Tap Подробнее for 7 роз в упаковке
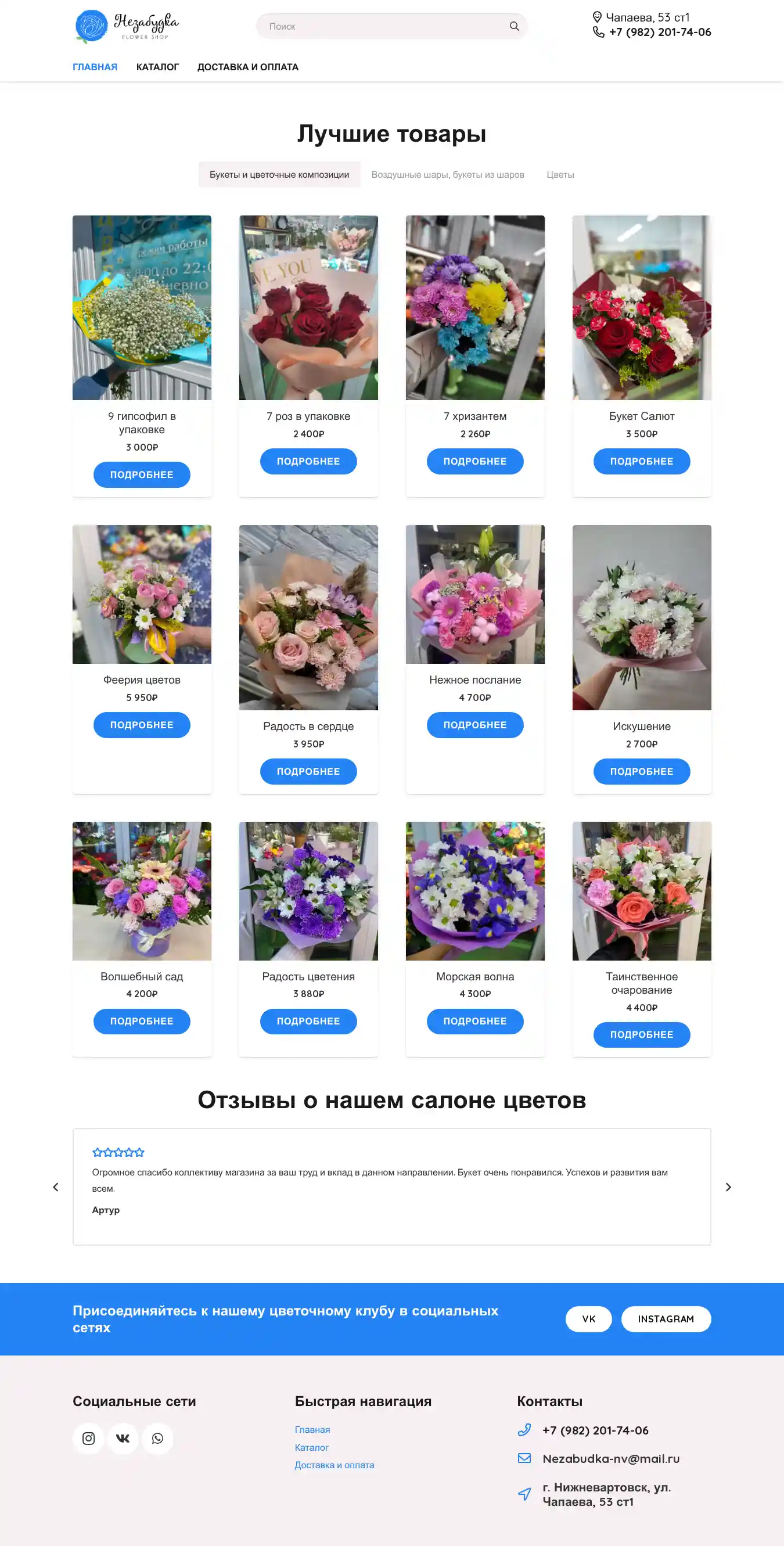The image size is (784, 1546). click(308, 462)
